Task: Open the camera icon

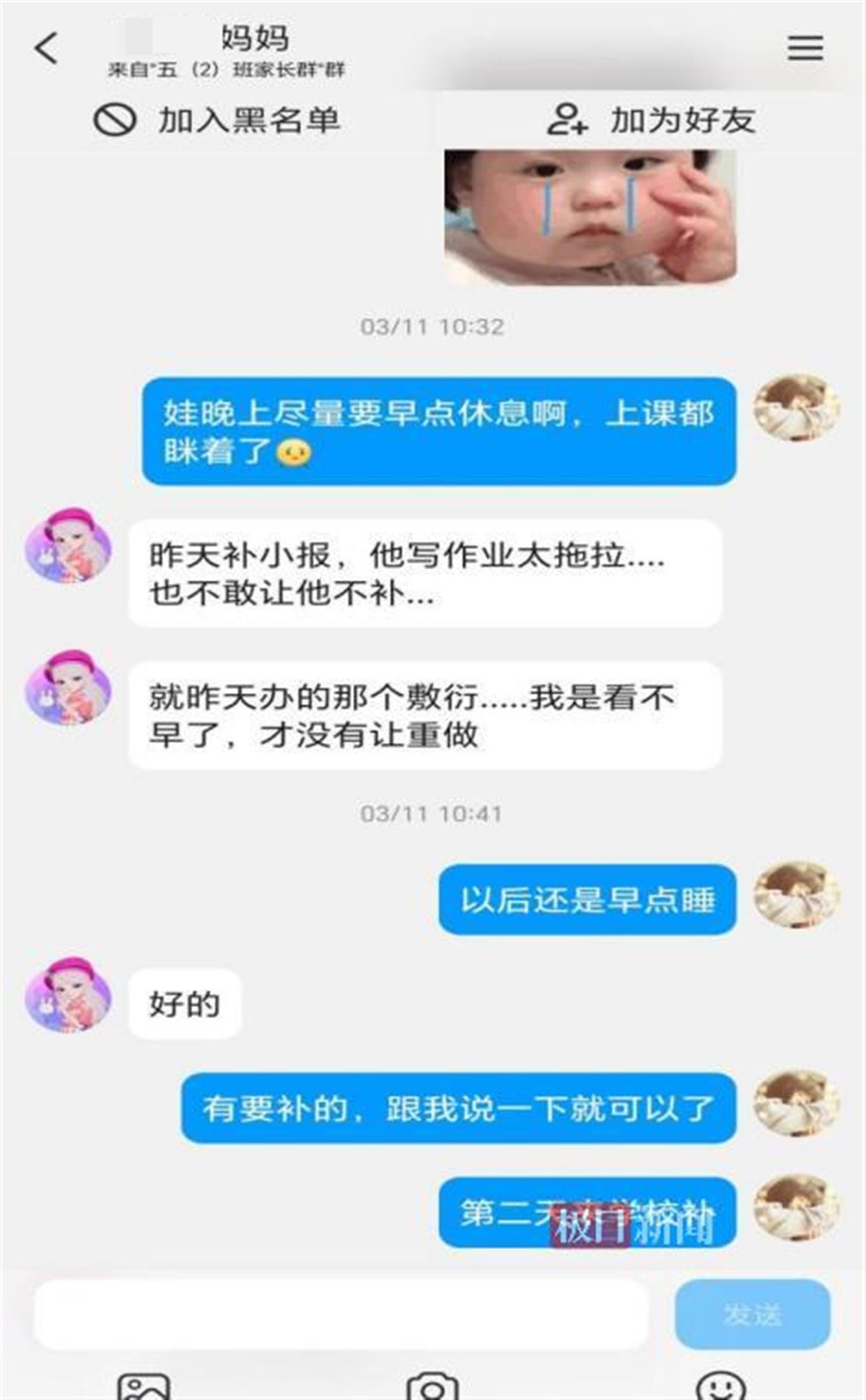Action: [x=432, y=1386]
